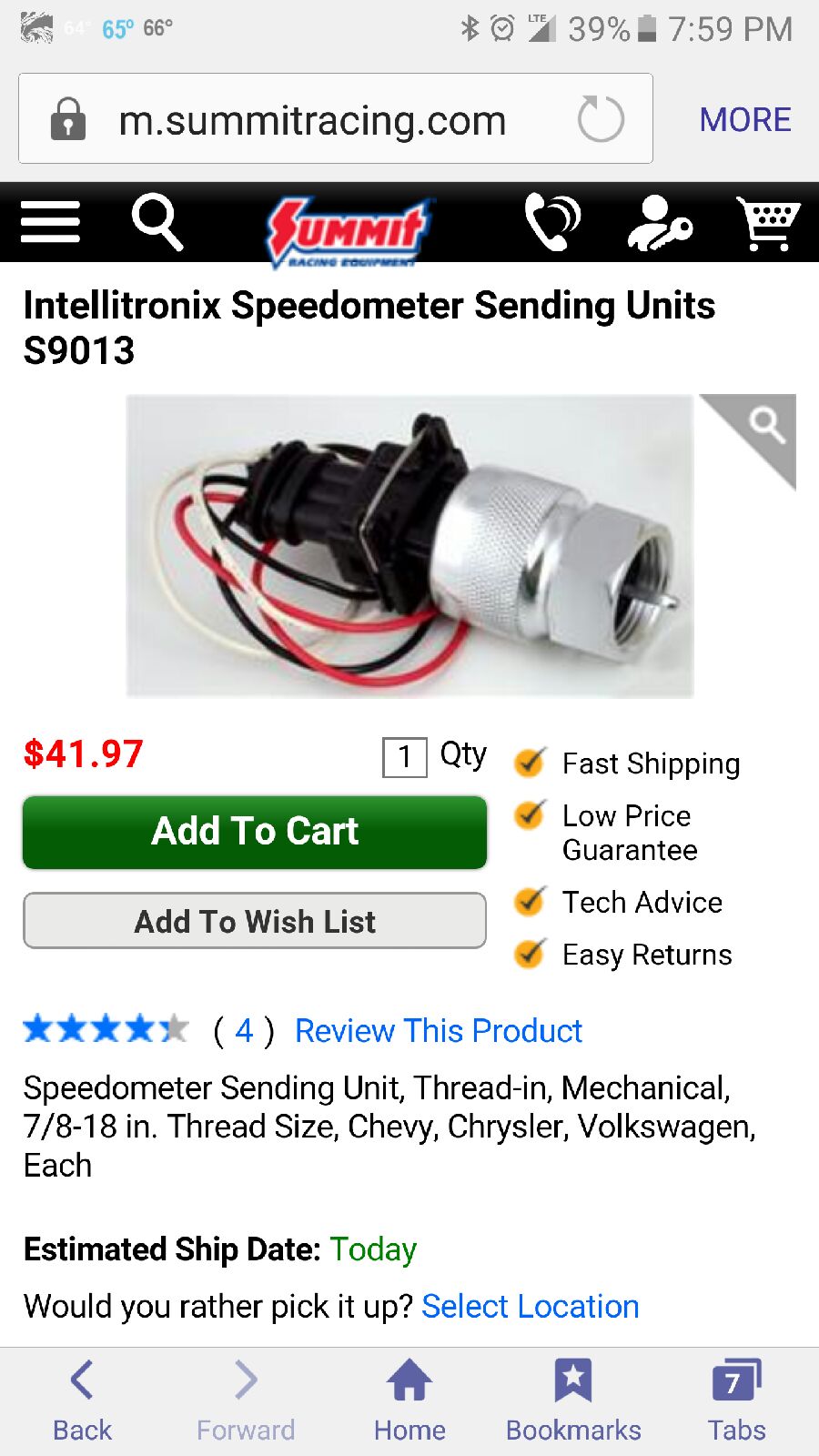Screen dimensions: 819x1456
Task: Open the star rating reviews
Action: (x=106, y=1029)
